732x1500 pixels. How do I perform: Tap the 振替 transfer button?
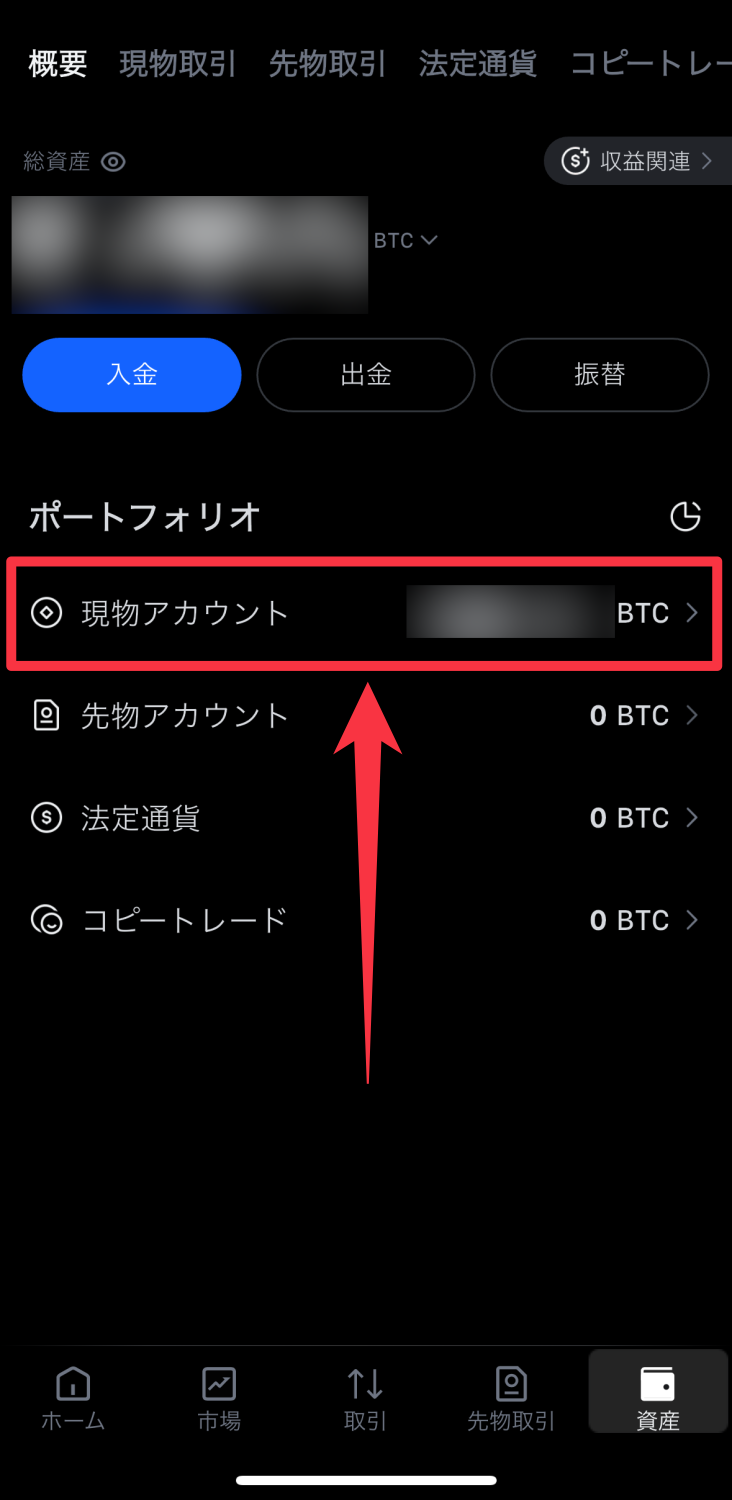pyautogui.click(x=599, y=375)
